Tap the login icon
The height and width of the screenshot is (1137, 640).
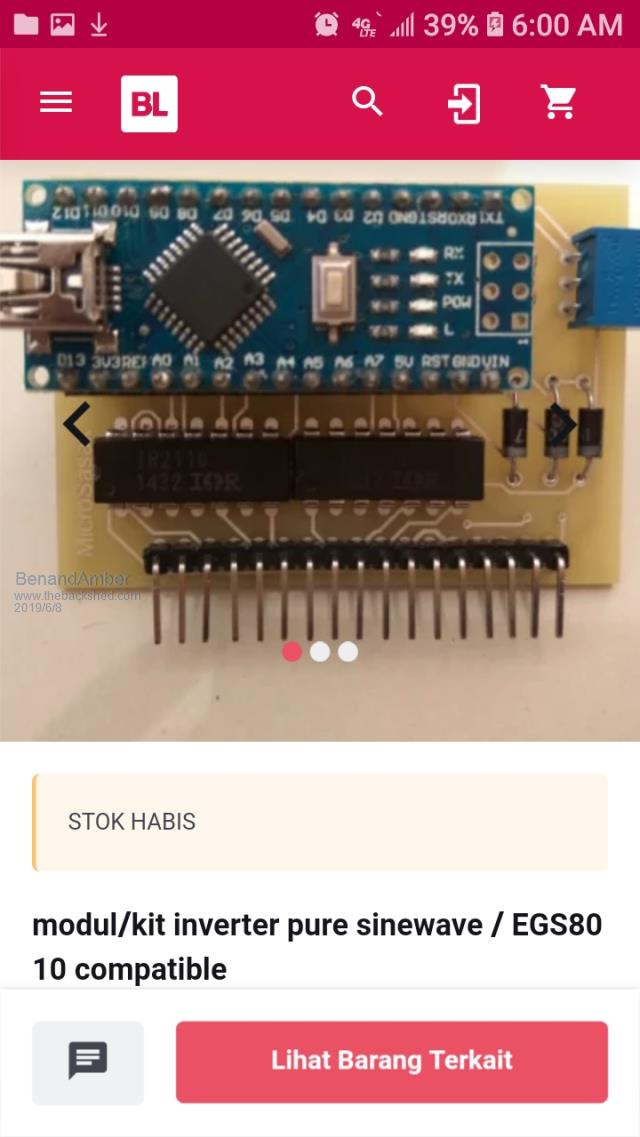(x=464, y=103)
